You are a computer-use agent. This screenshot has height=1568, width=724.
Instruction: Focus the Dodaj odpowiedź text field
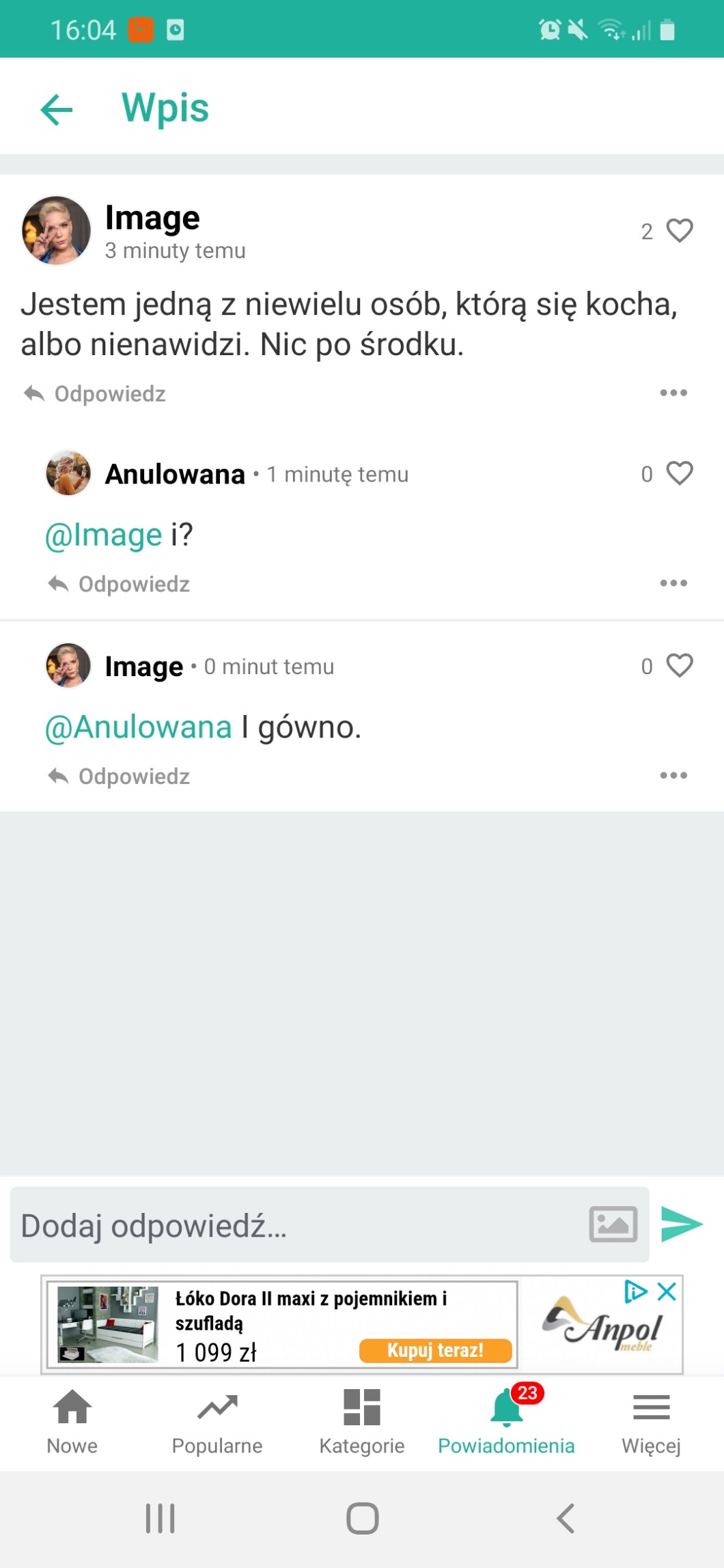294,1225
